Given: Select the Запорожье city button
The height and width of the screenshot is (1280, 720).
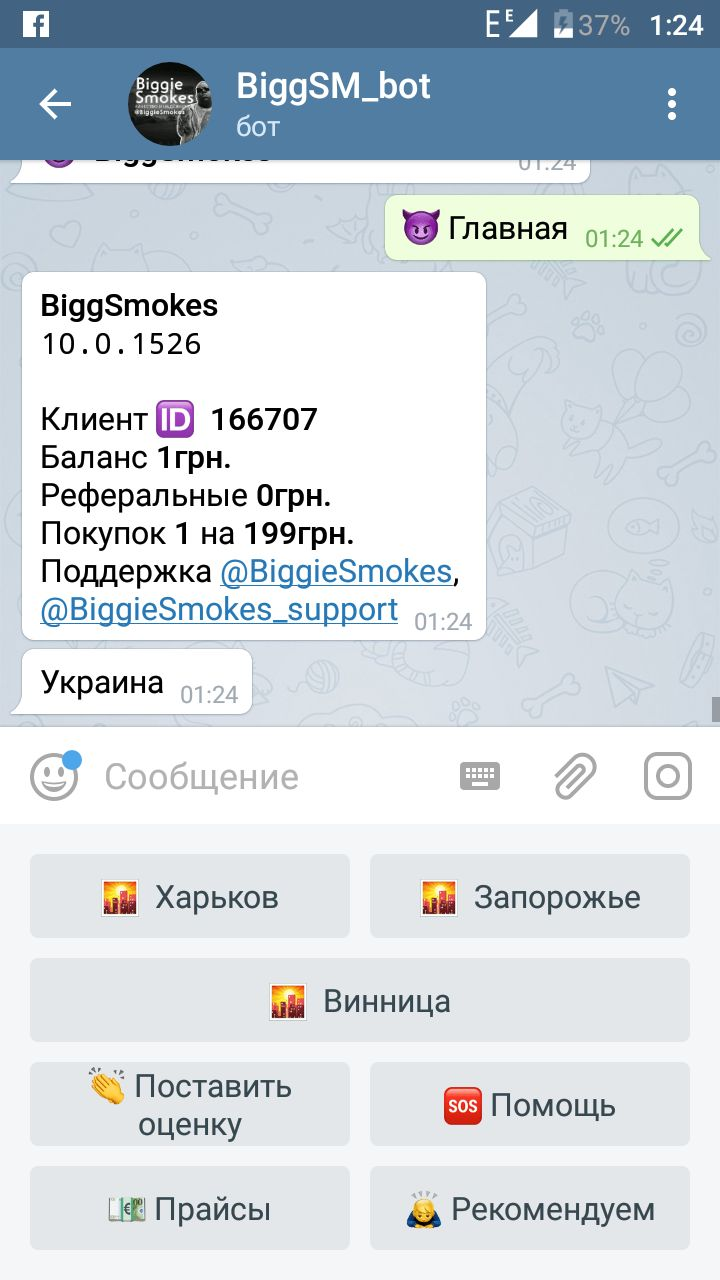Looking at the screenshot, I should (530, 896).
